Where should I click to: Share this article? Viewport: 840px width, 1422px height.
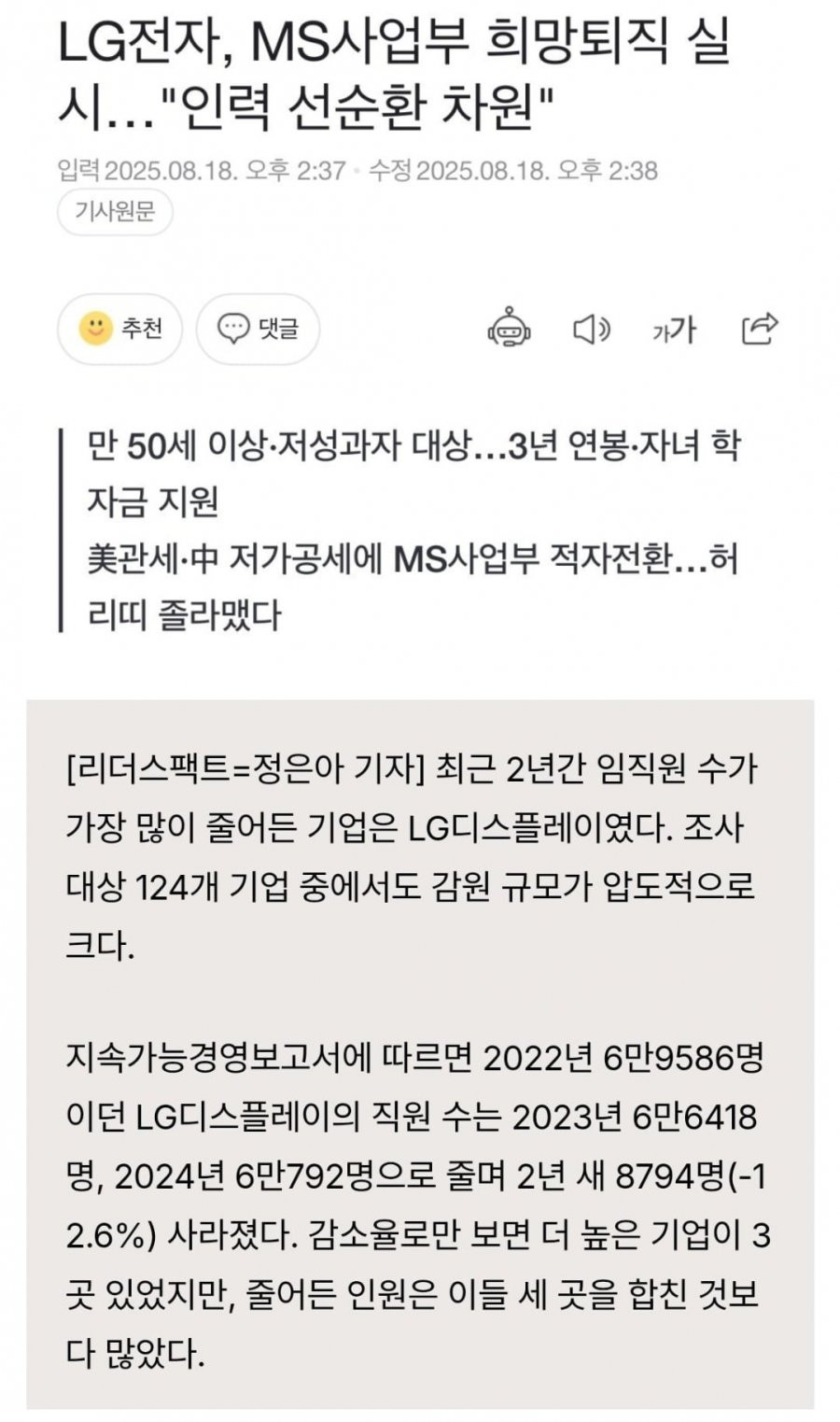tap(759, 329)
